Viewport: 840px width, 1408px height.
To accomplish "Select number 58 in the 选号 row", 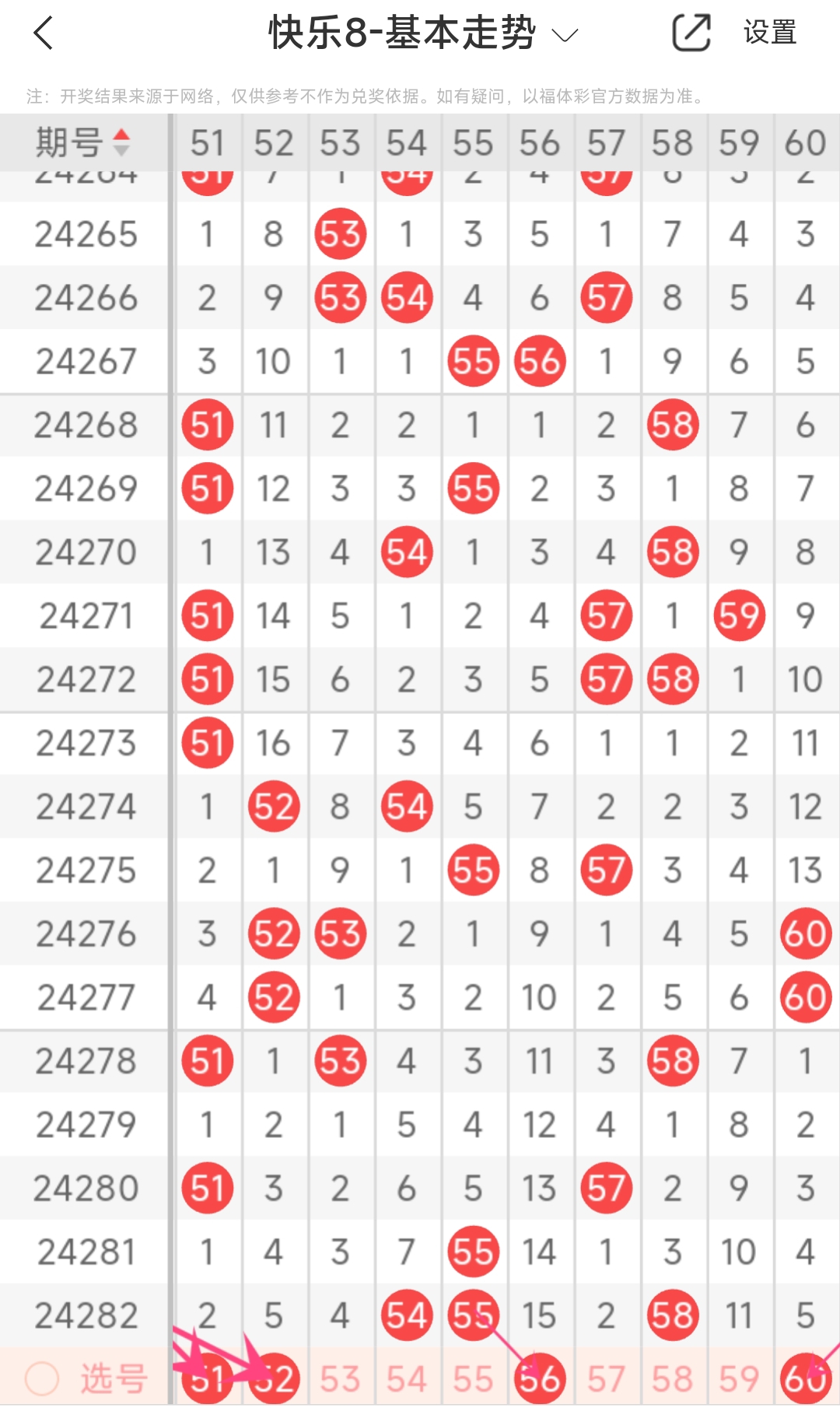I will tap(673, 1379).
